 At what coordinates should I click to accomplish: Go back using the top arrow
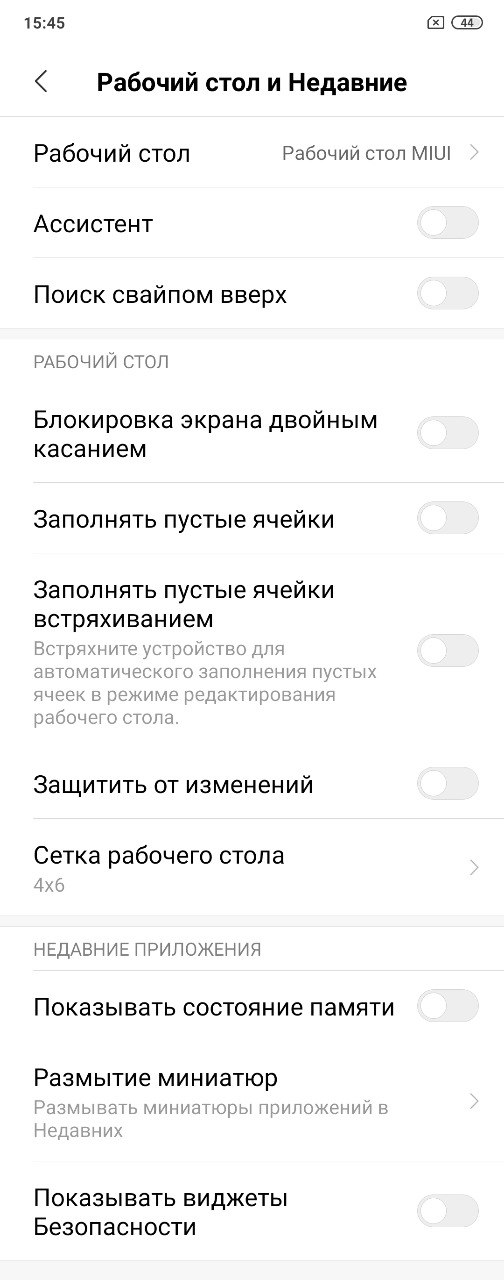pyautogui.click(x=41, y=82)
